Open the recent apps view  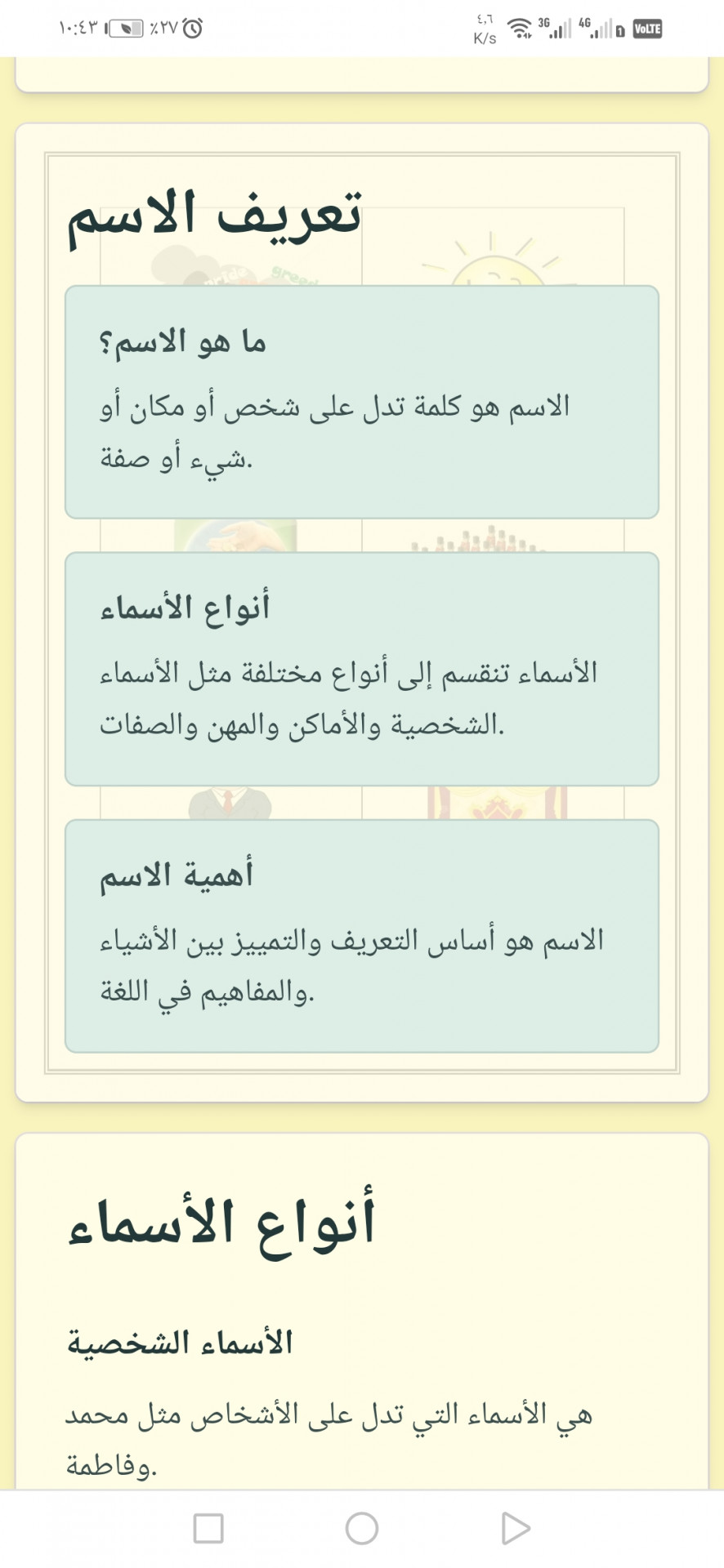(208, 1528)
